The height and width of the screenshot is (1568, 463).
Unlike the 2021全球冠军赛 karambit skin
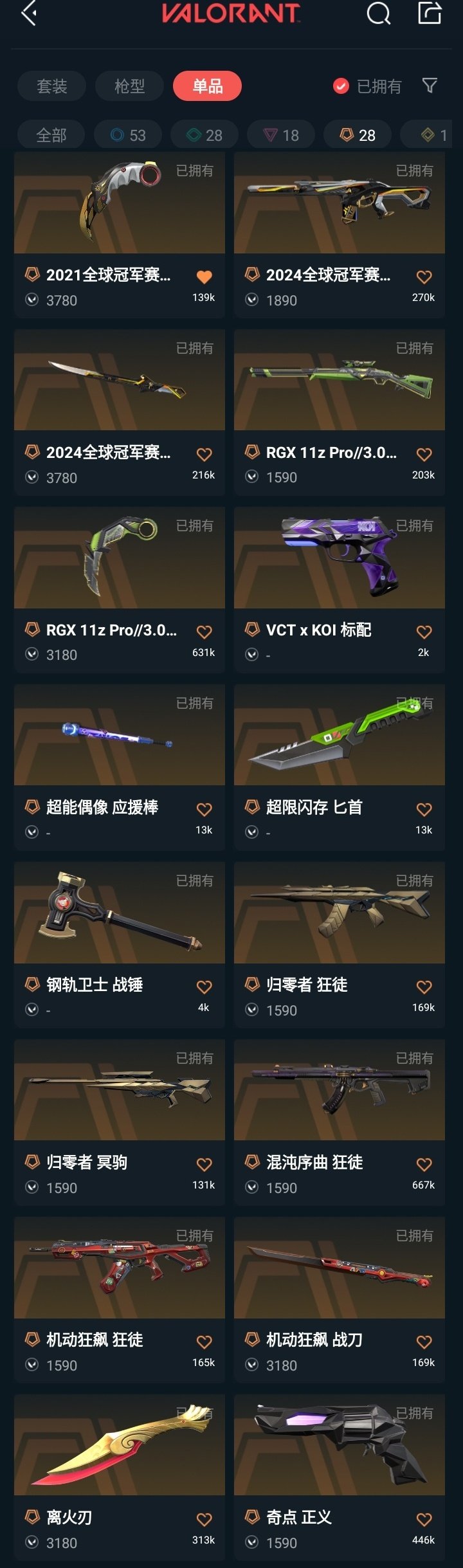pyautogui.click(x=204, y=277)
